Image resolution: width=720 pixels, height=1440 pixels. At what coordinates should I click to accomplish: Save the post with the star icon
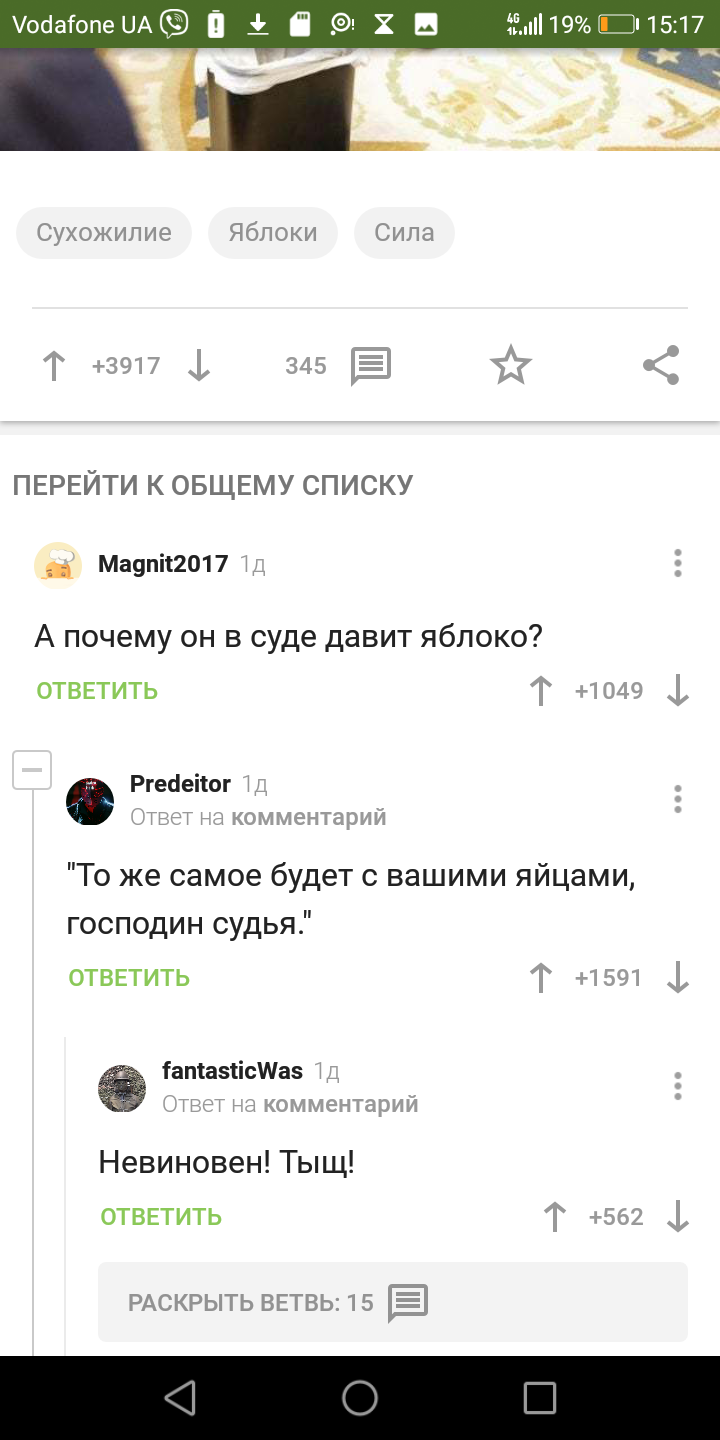(x=511, y=366)
